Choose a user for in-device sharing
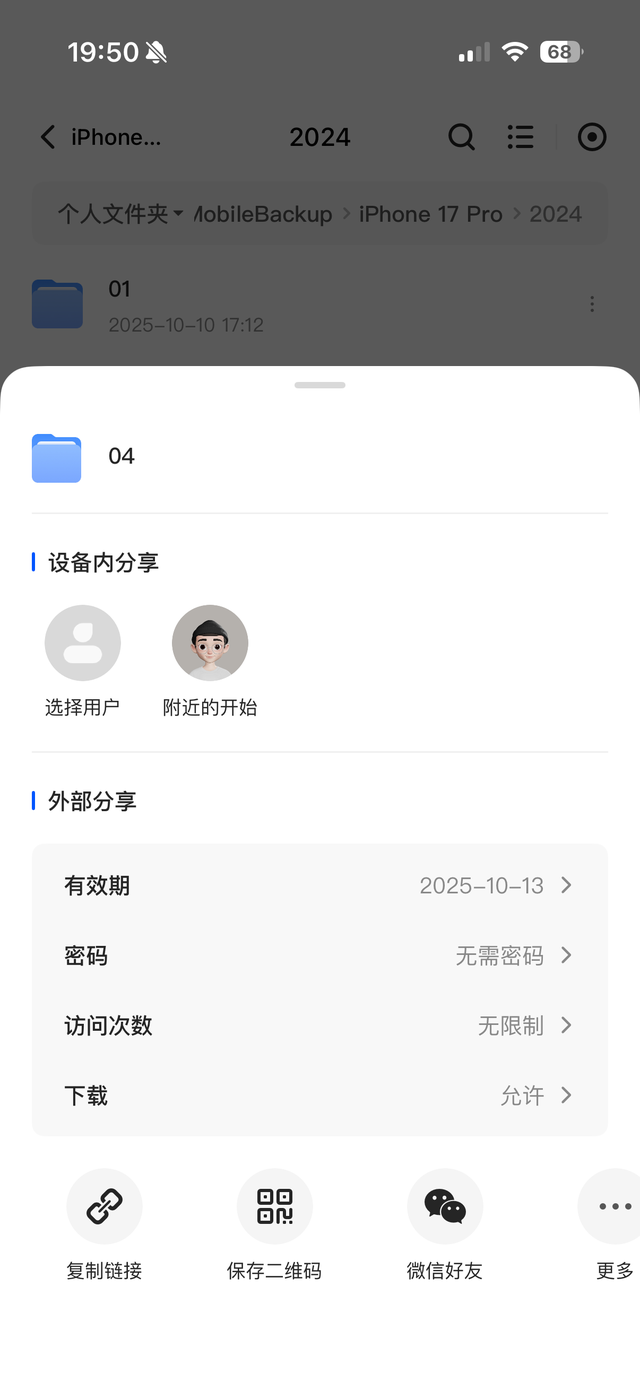 click(83, 643)
